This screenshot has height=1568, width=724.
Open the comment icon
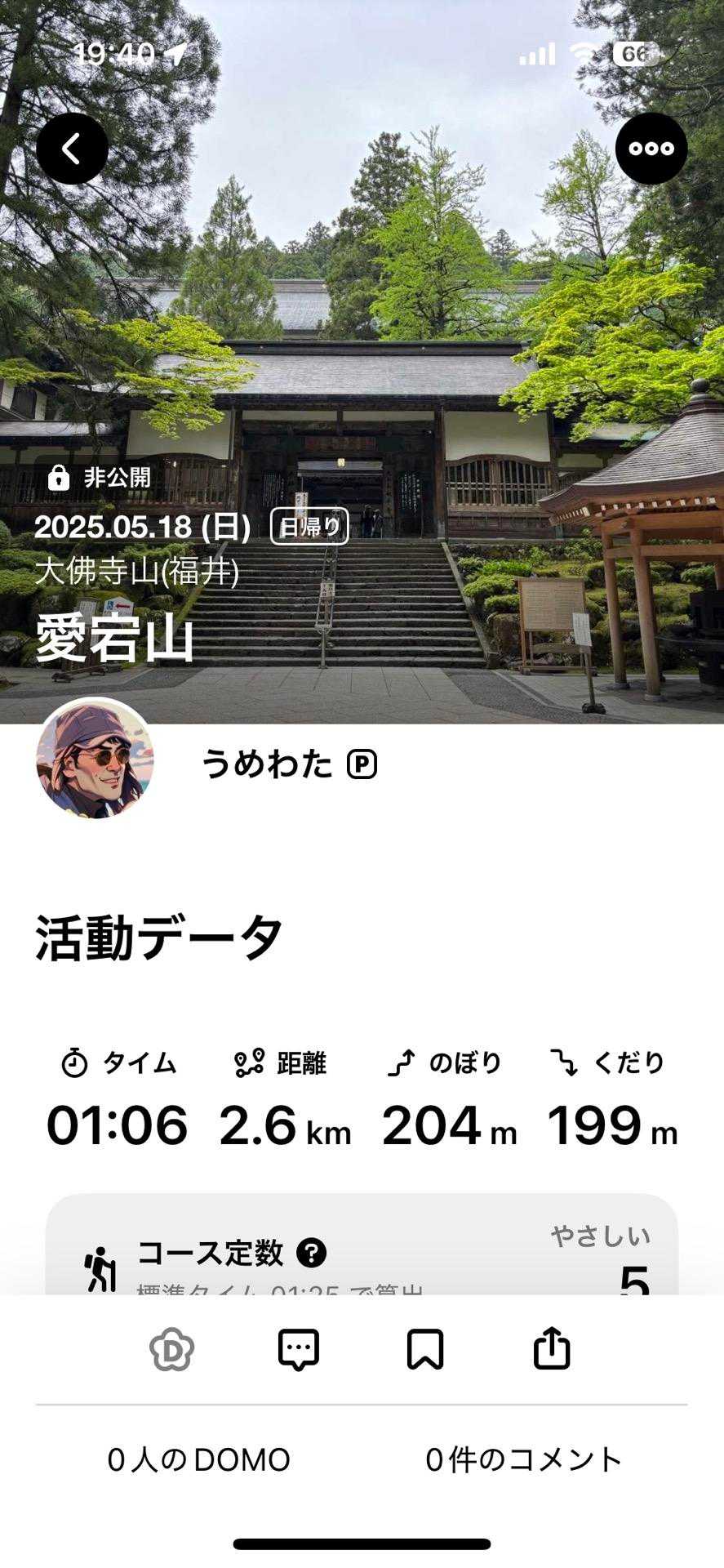[298, 1349]
